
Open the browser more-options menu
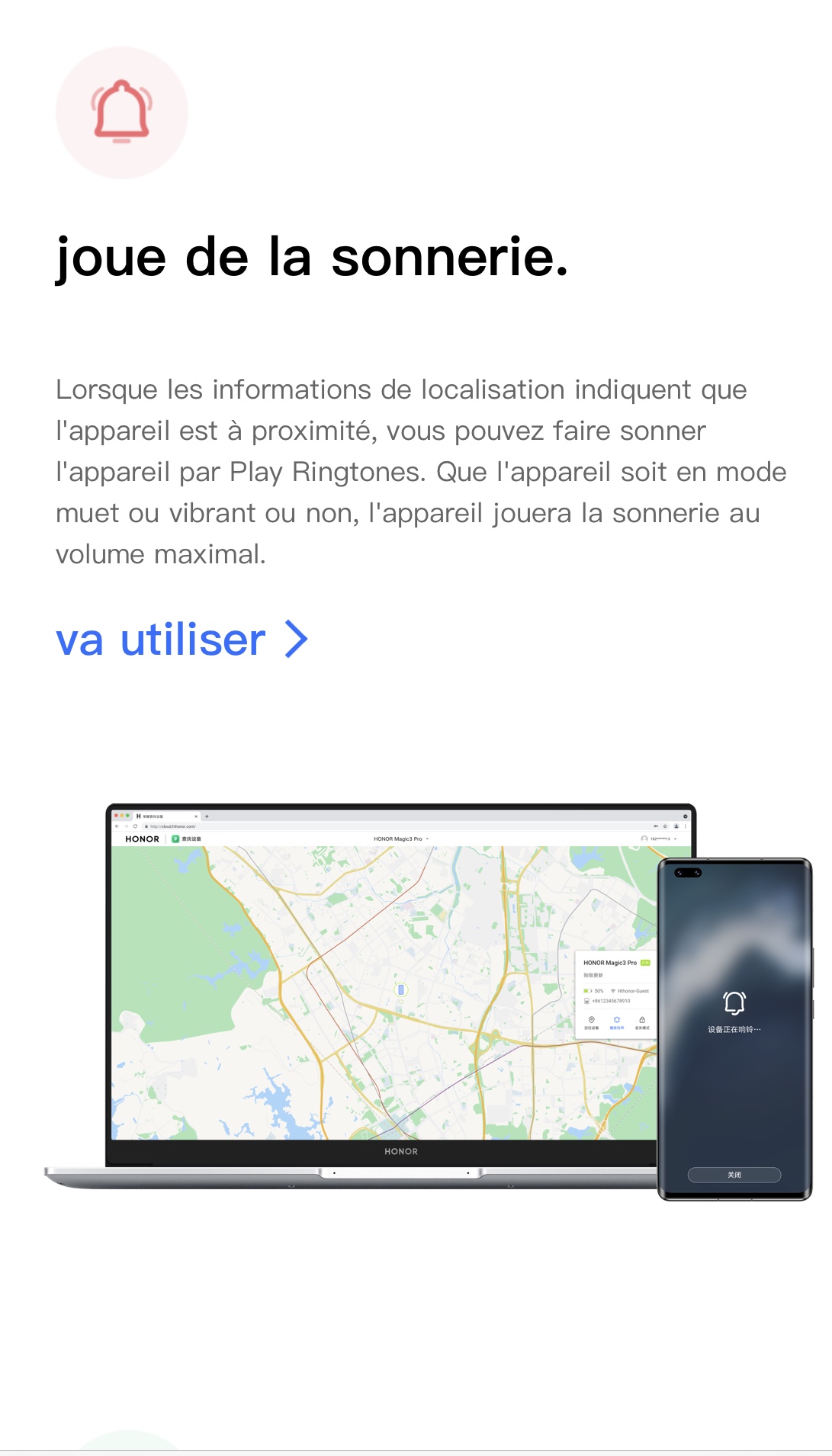point(686,825)
